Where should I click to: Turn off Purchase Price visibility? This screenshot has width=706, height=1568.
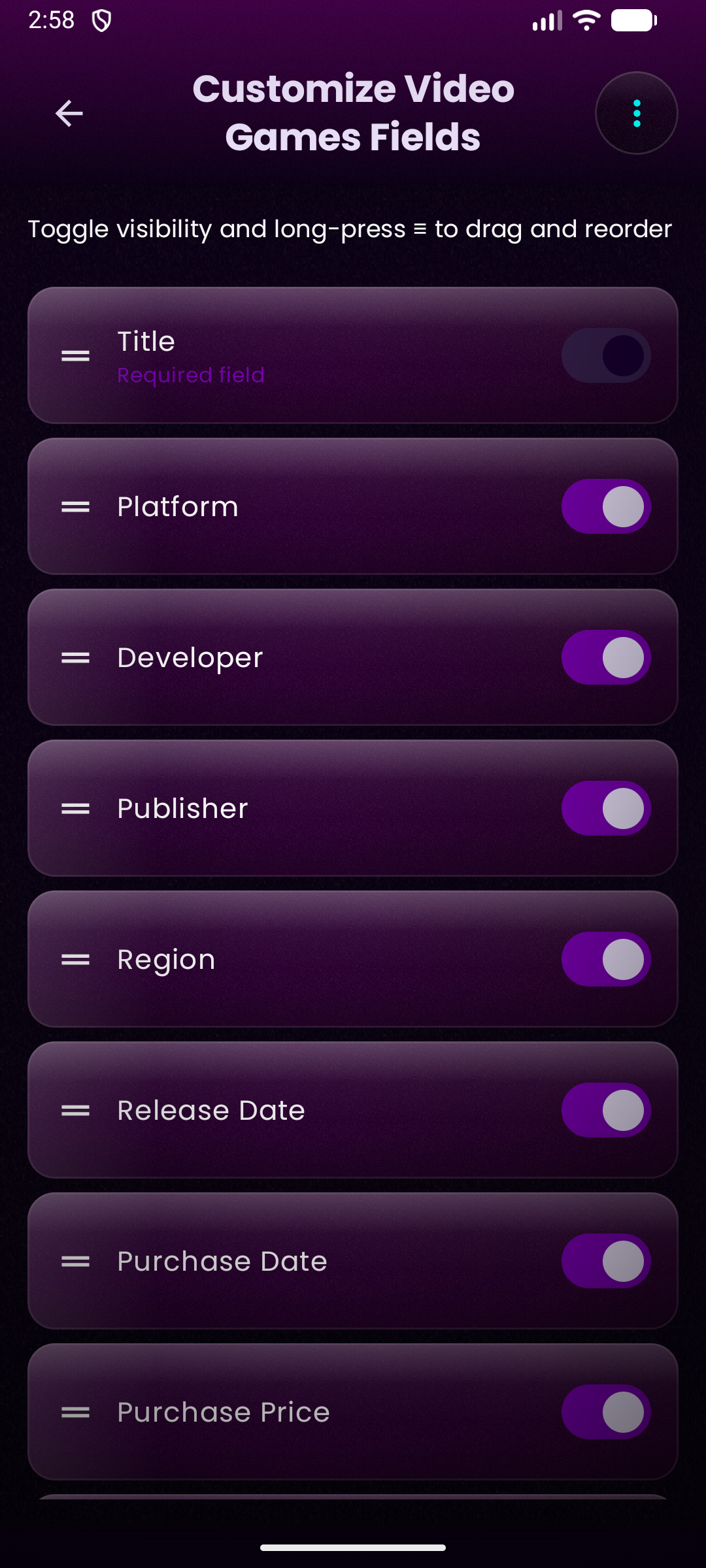(606, 1412)
